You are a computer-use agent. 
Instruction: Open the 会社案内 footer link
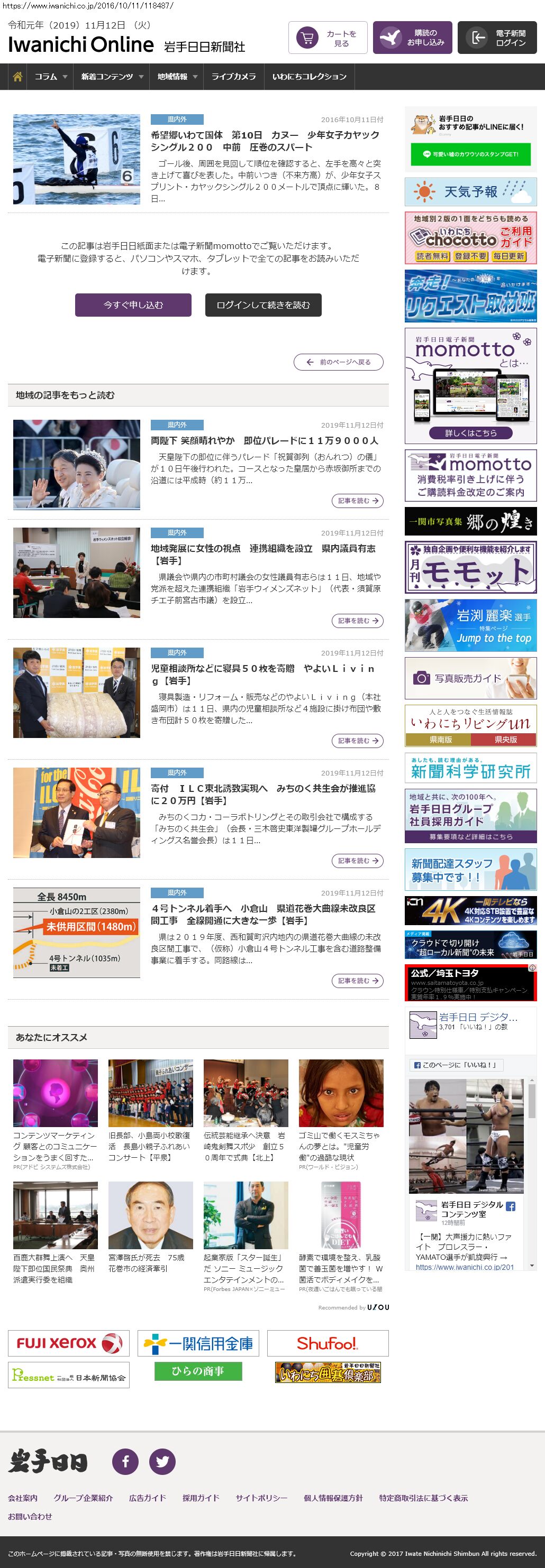pos(23,1498)
